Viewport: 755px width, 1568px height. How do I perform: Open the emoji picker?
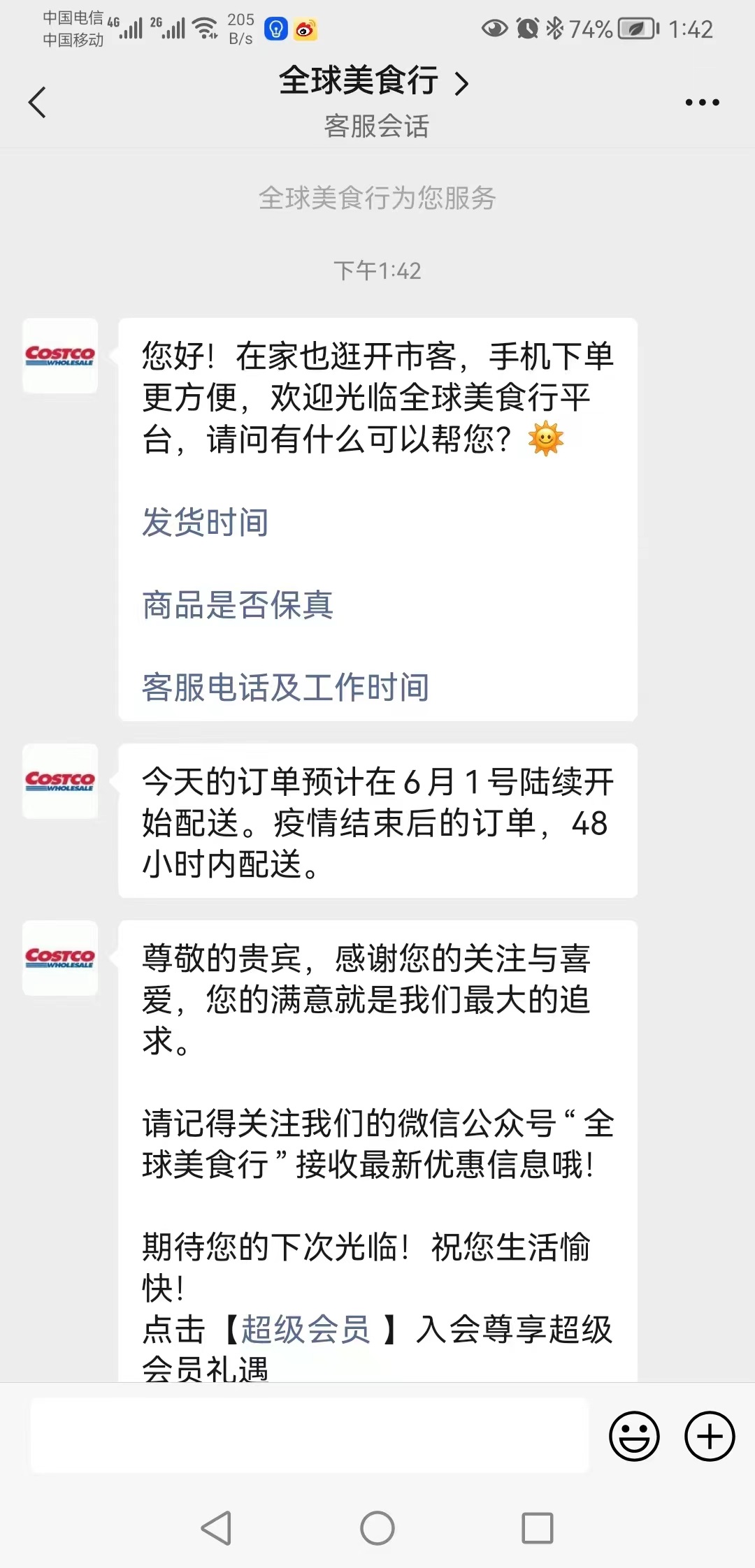(634, 1437)
